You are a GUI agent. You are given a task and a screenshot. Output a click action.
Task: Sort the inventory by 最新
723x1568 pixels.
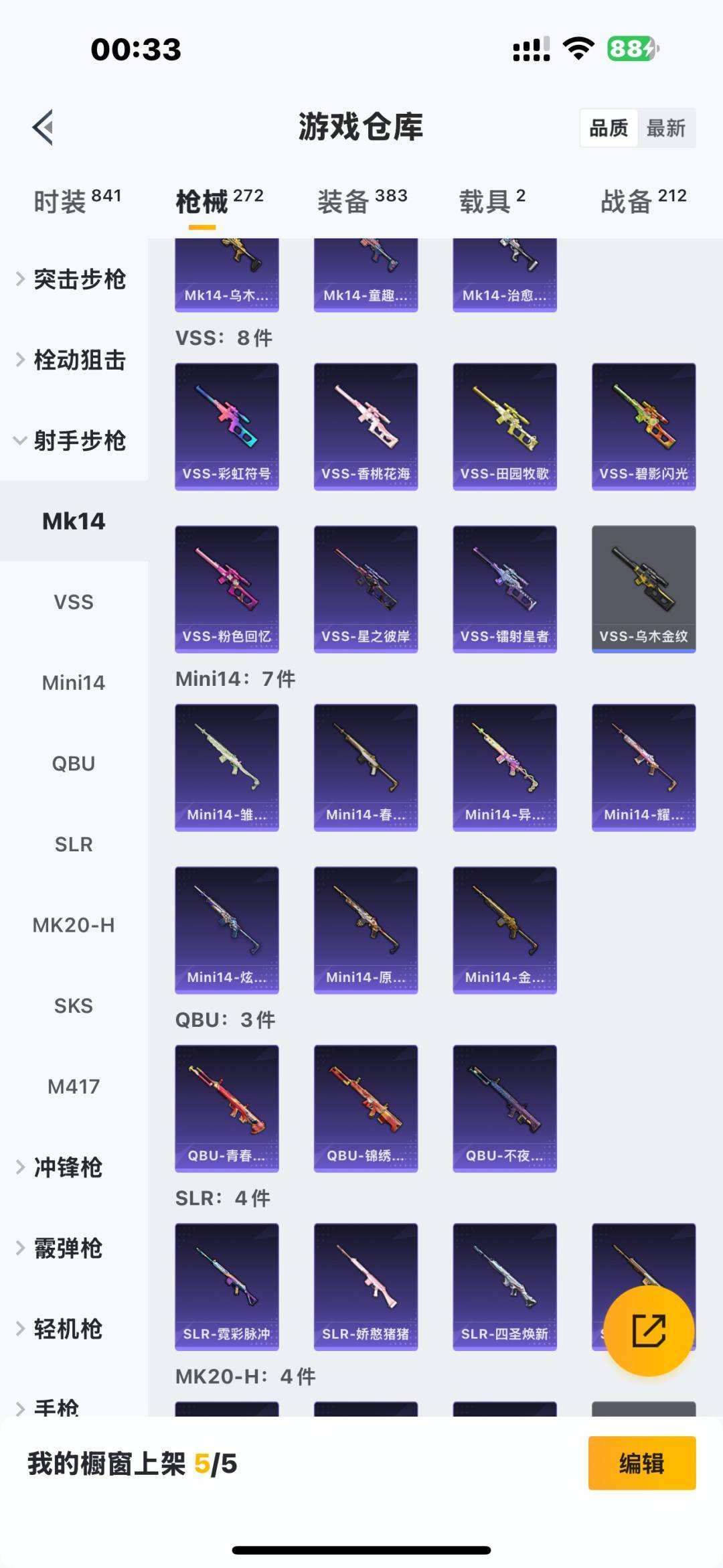665,128
